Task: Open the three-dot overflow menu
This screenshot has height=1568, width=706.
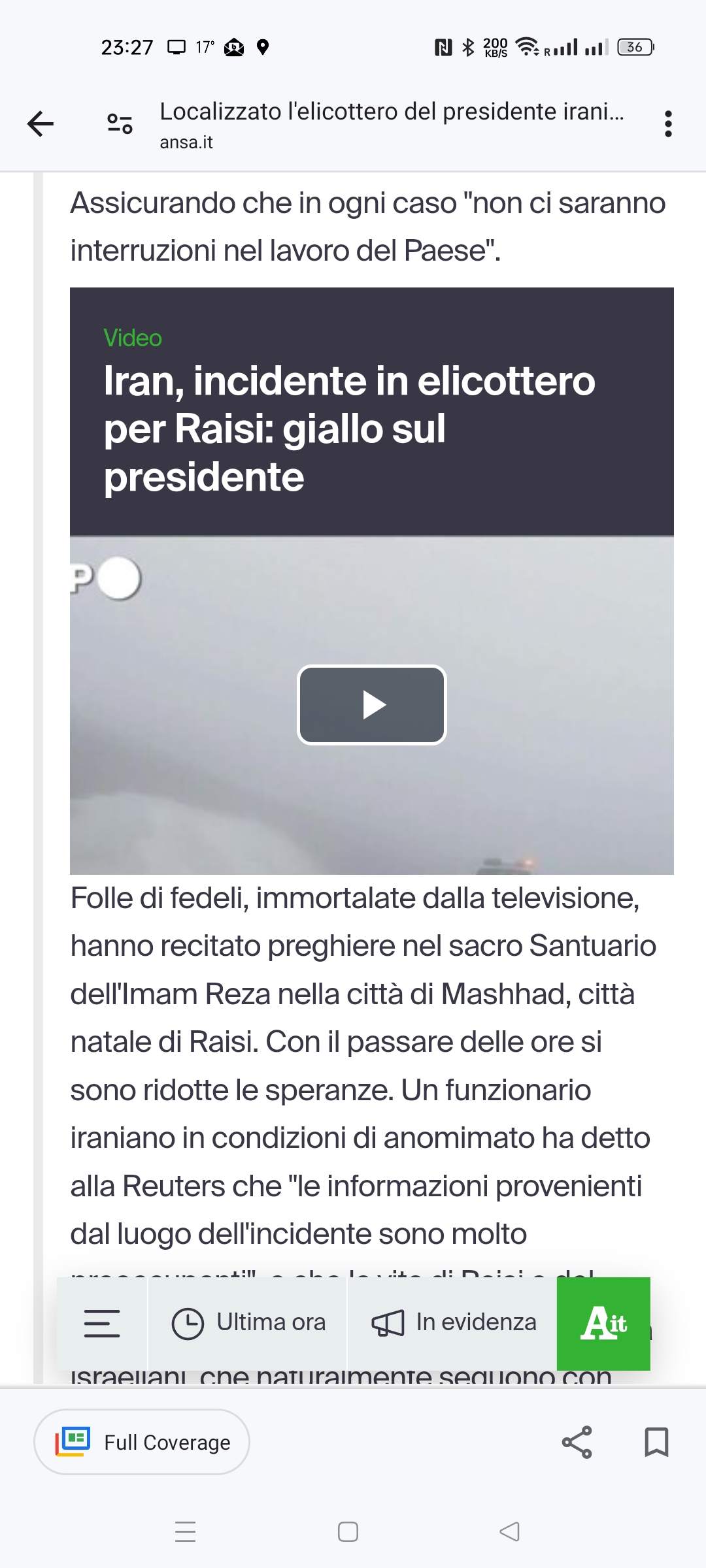Action: (667, 123)
